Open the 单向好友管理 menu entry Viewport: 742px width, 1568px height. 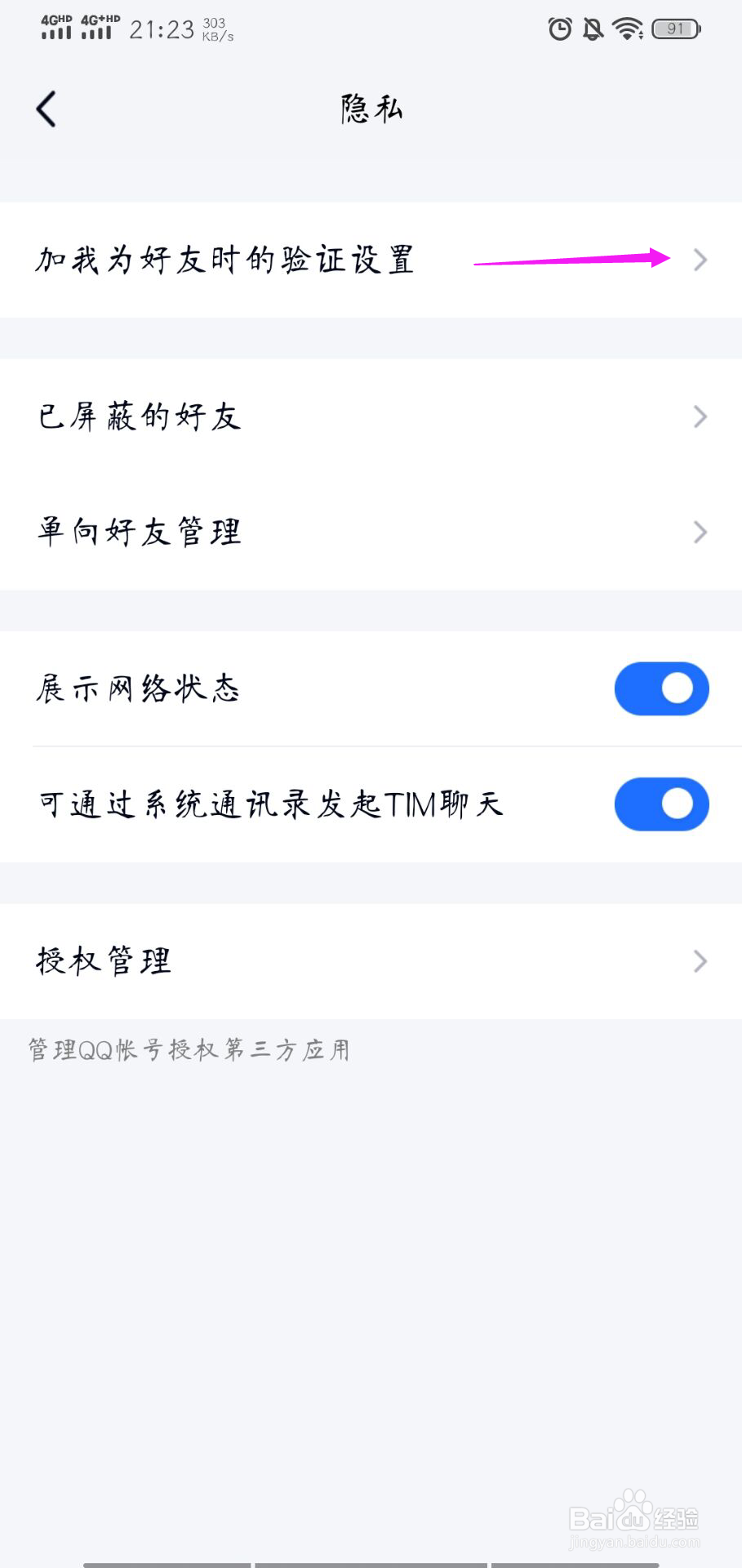141,532
